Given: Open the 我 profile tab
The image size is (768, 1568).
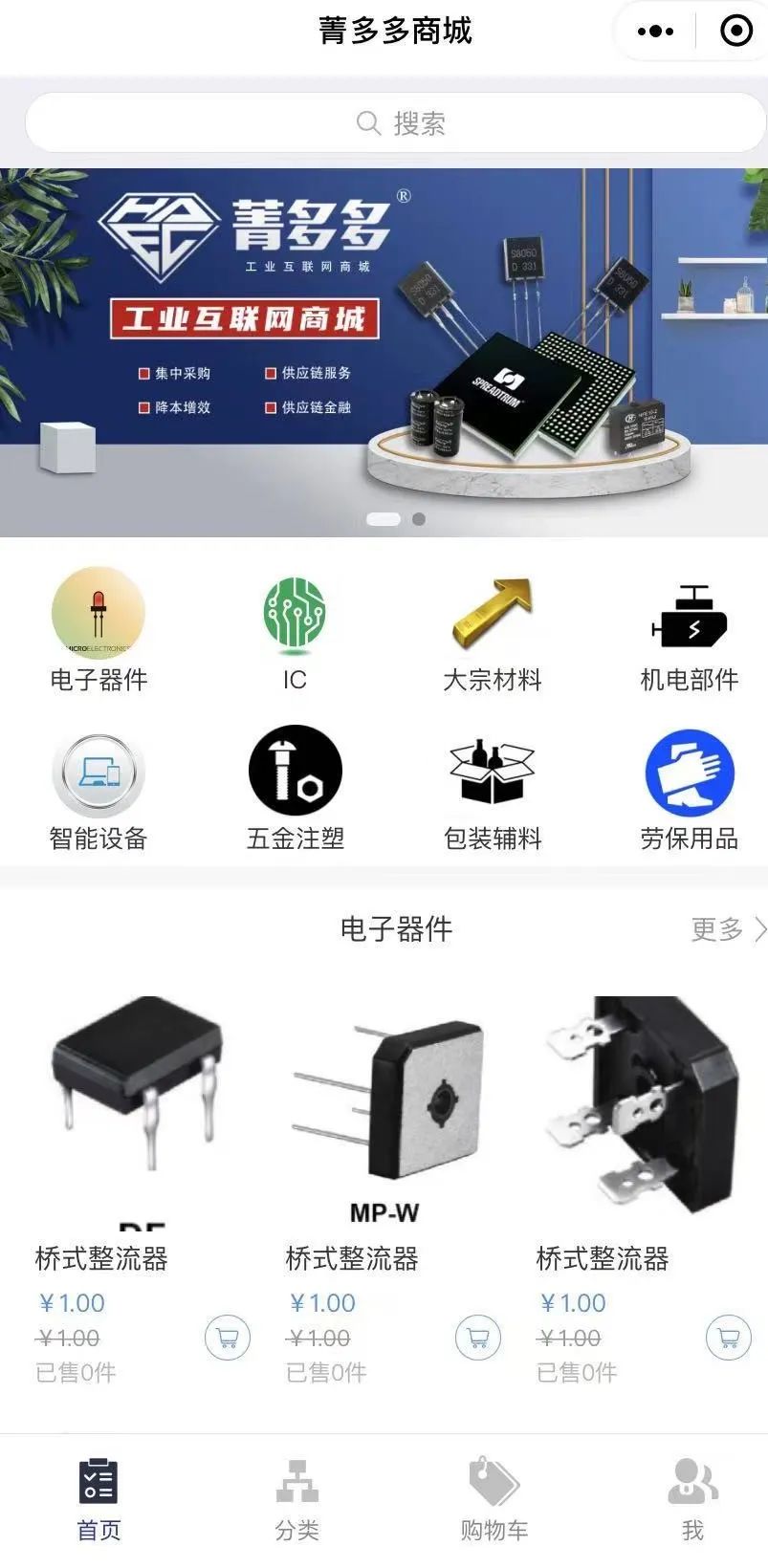Looking at the screenshot, I should 692,1500.
